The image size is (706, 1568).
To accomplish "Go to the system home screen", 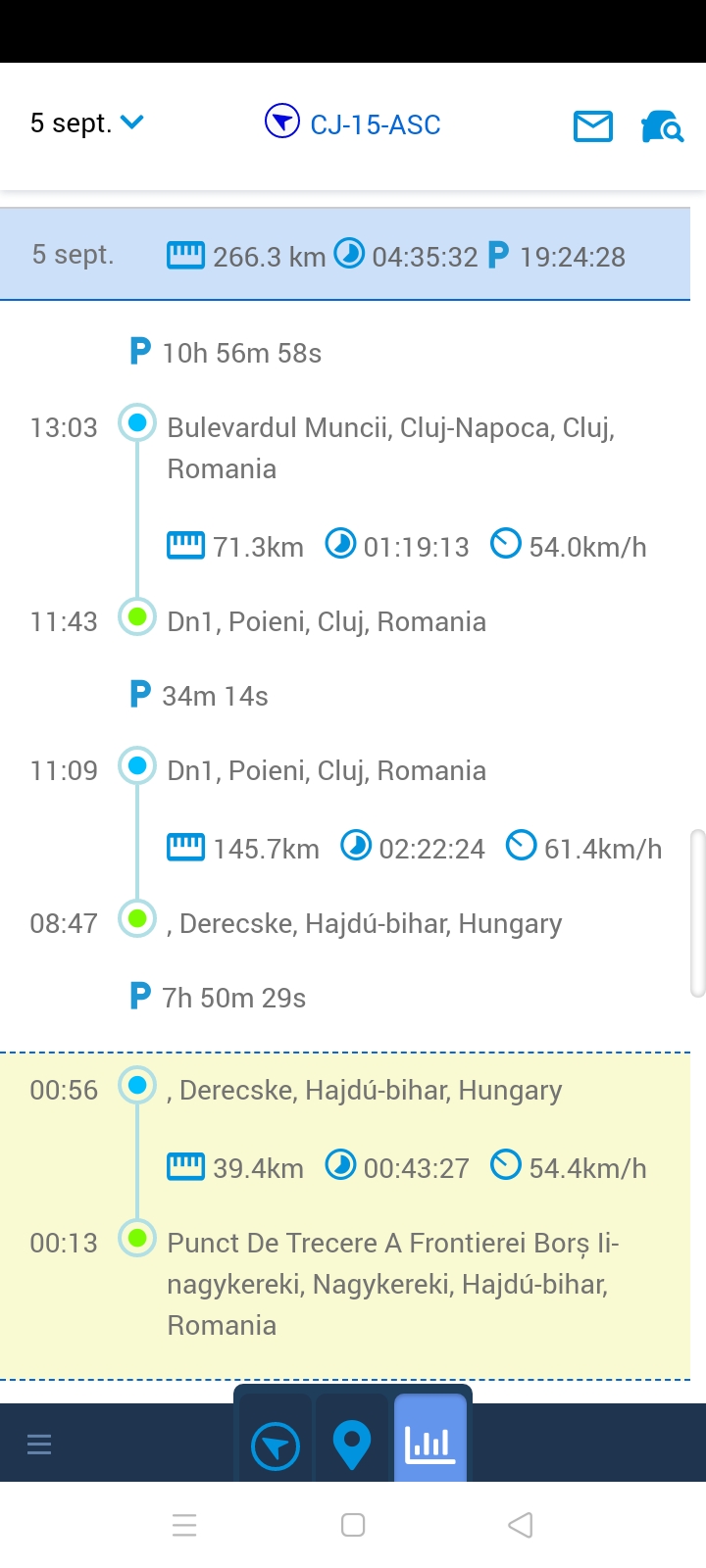I will 353,1525.
